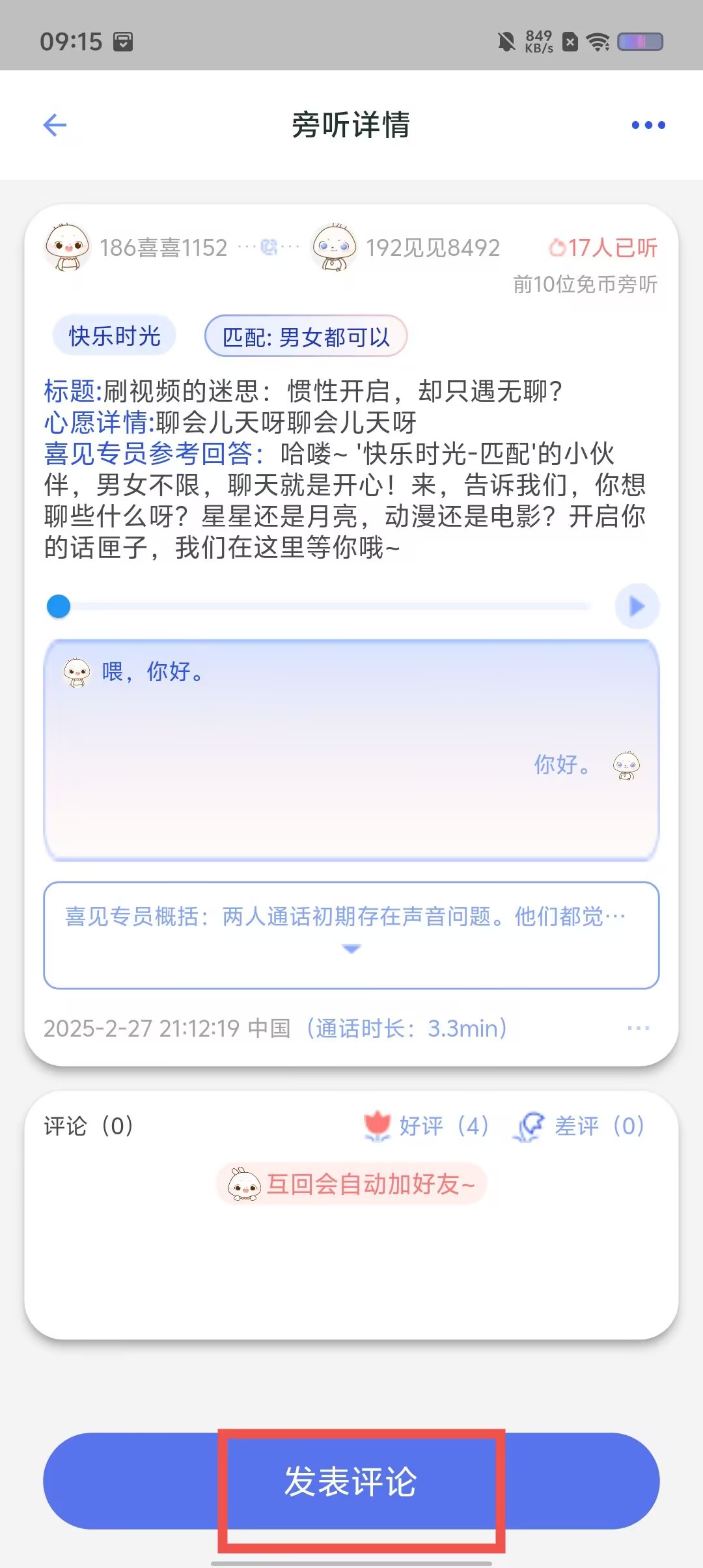Screen dimensions: 703x1568
Task: Open profile of 192见见8492
Action: 335,247
